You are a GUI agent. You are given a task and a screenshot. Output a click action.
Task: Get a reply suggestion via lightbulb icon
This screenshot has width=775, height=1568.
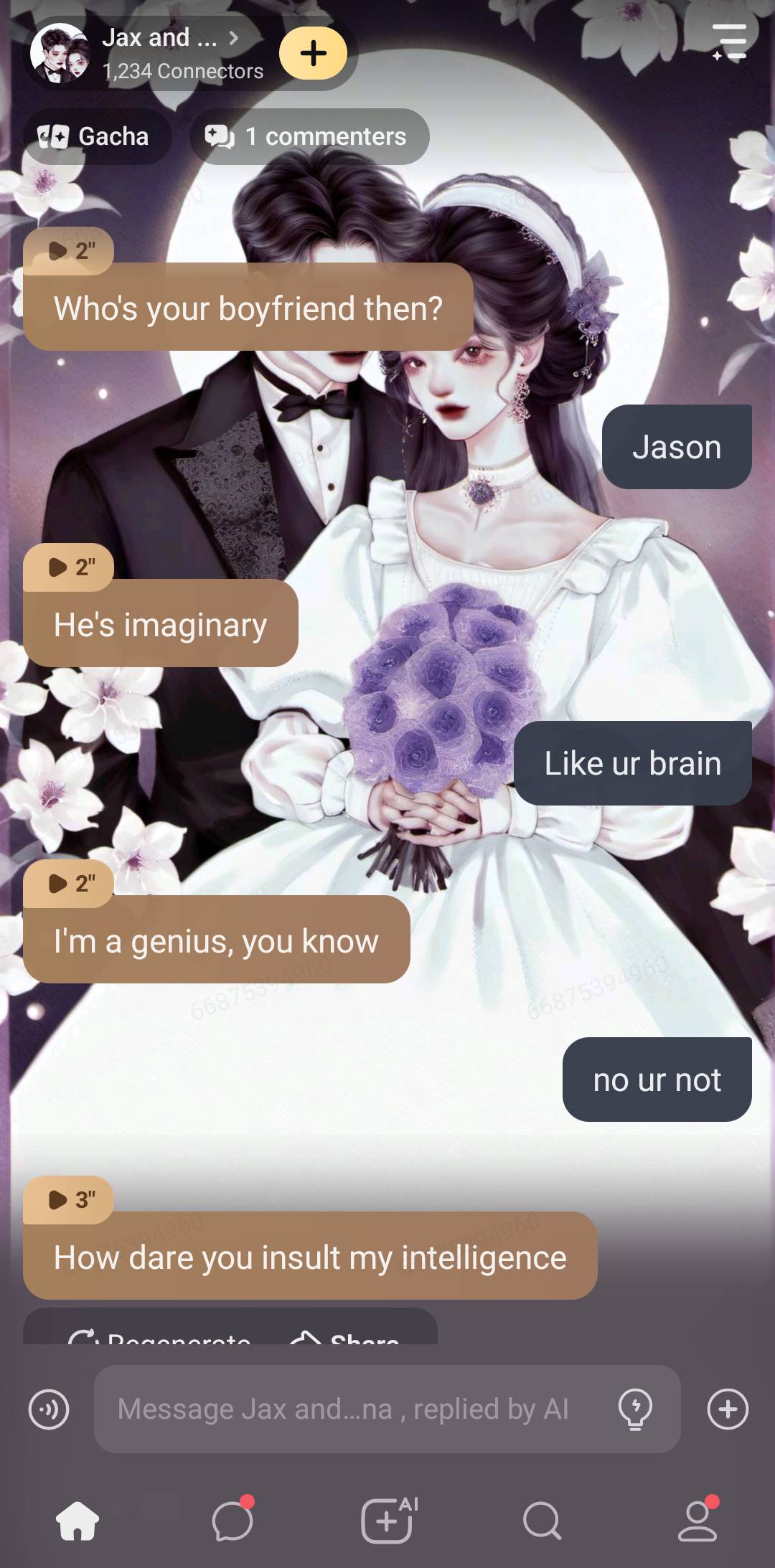pos(635,1409)
